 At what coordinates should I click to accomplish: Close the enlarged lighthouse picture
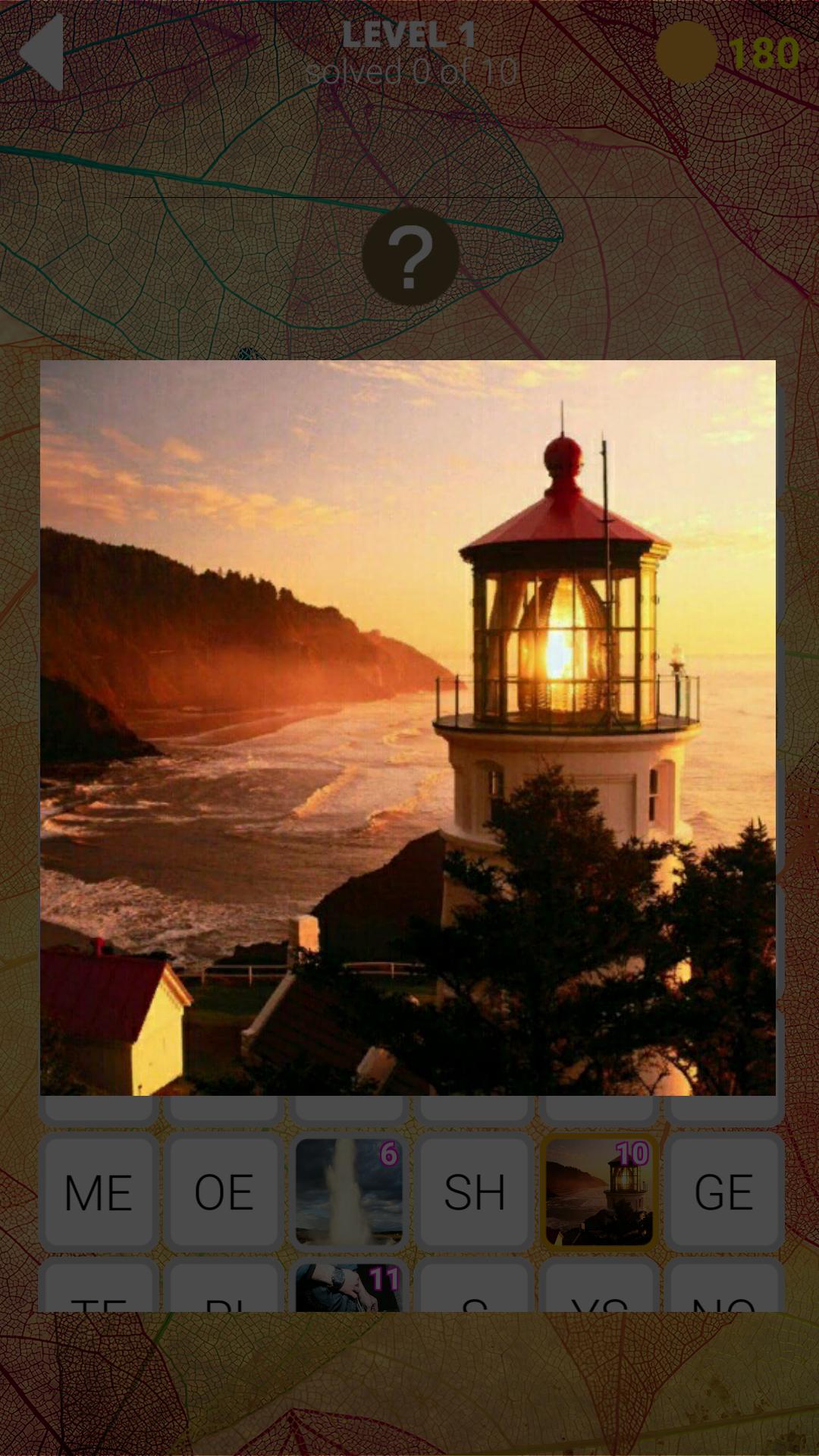408,727
